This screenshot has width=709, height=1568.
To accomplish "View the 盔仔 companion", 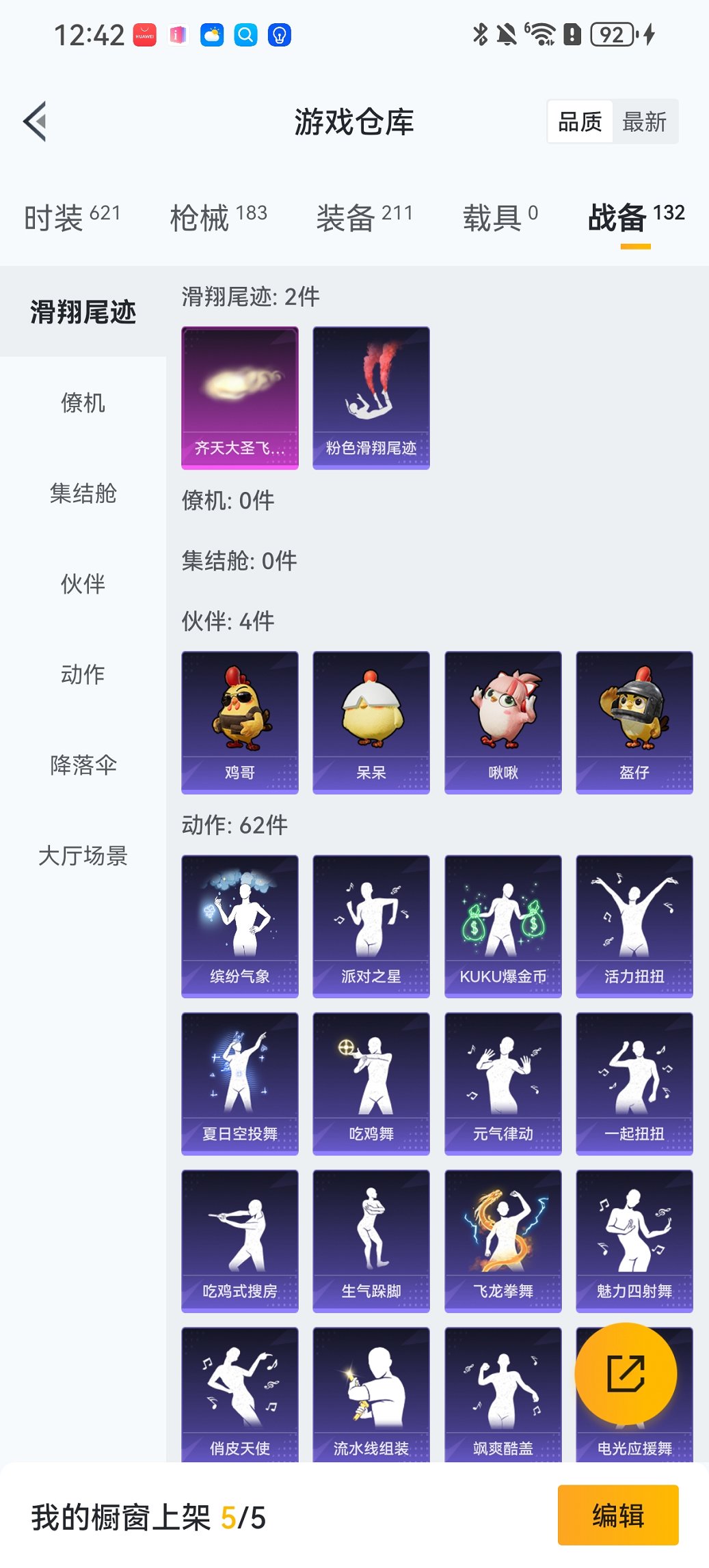I will pyautogui.click(x=634, y=722).
